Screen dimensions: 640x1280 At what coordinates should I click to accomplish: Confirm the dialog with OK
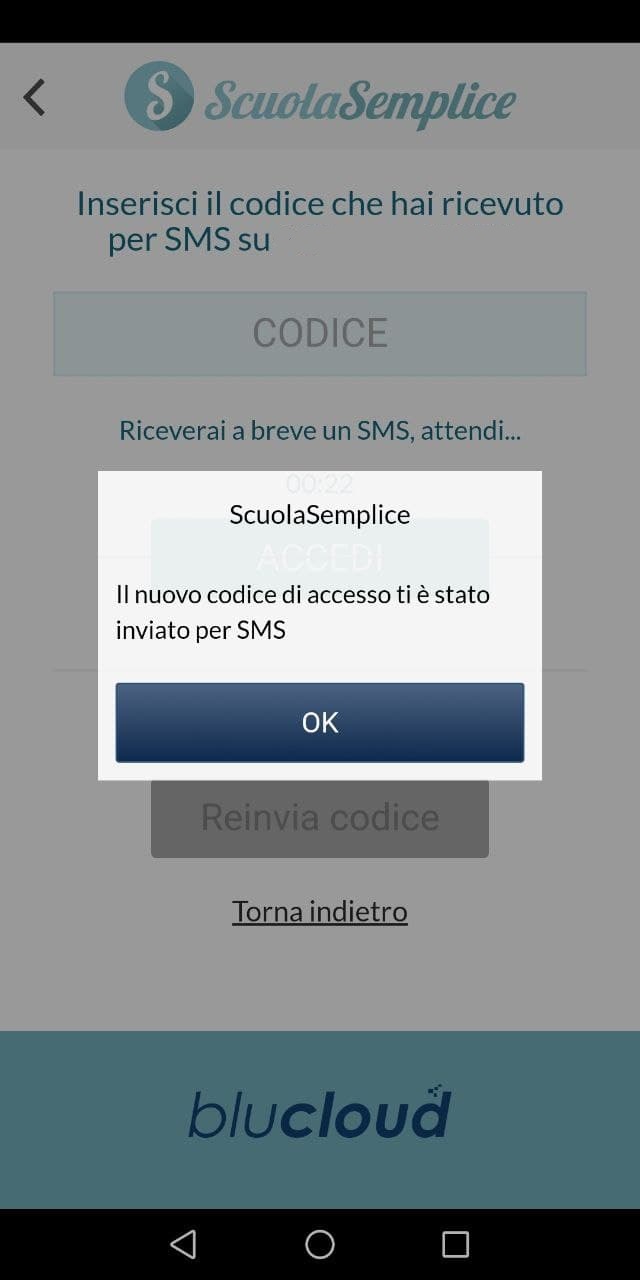point(320,722)
